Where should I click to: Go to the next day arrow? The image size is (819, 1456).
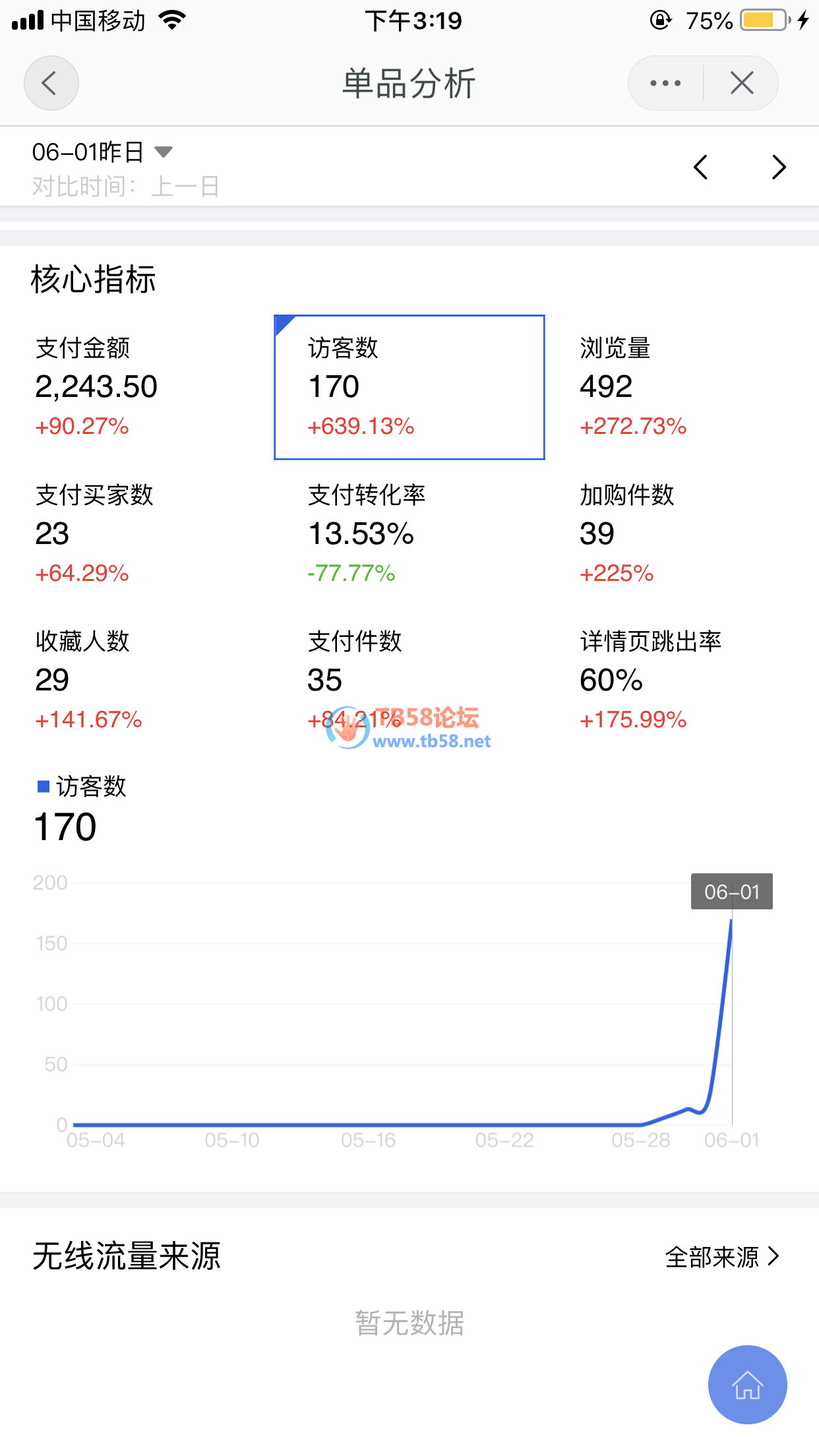tap(779, 167)
